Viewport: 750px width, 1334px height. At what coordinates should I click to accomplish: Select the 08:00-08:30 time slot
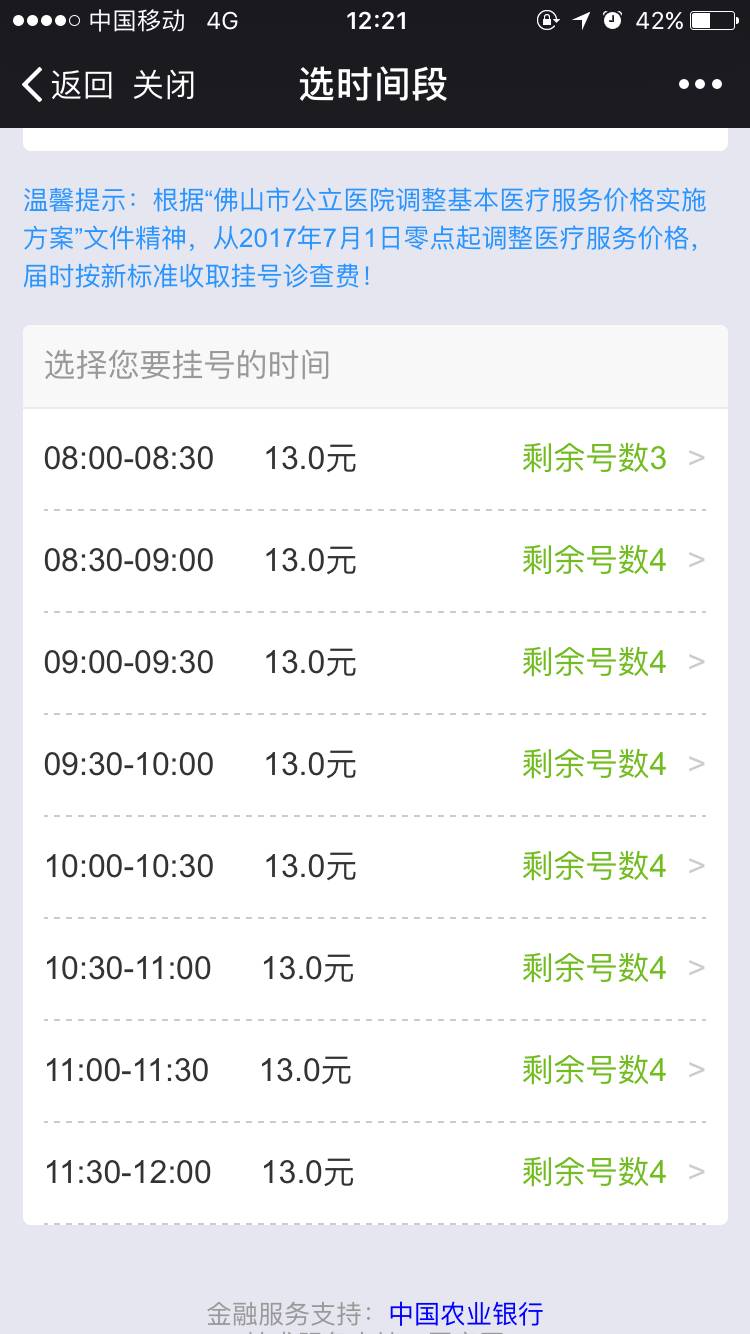(x=374, y=459)
